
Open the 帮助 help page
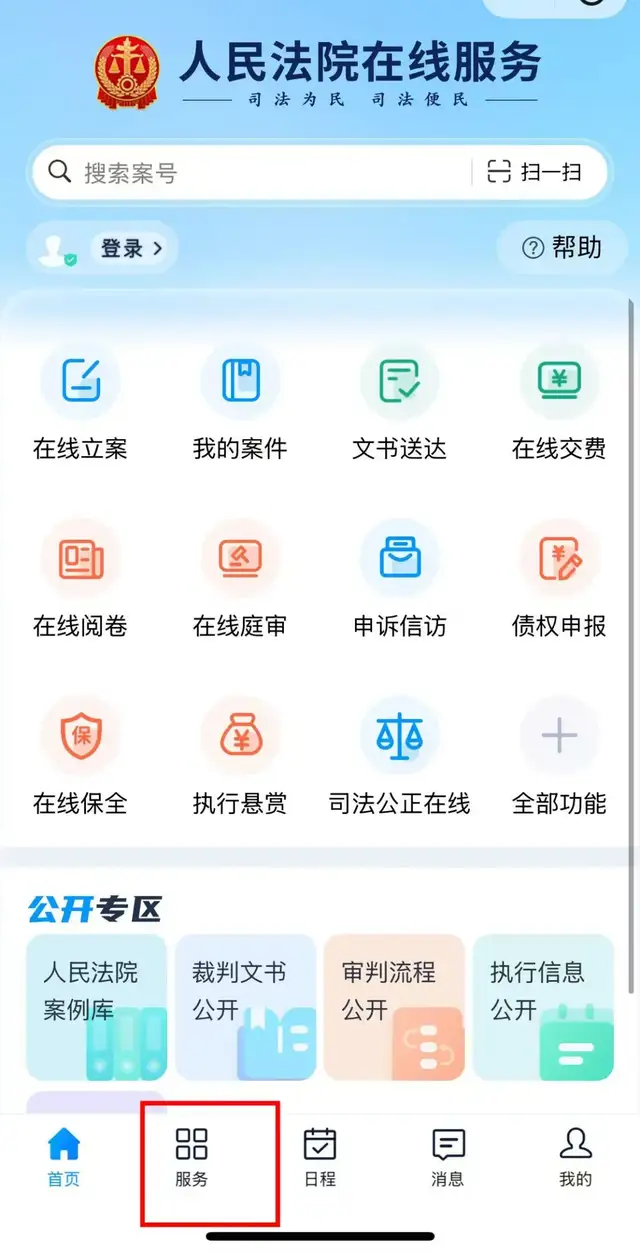coord(563,248)
